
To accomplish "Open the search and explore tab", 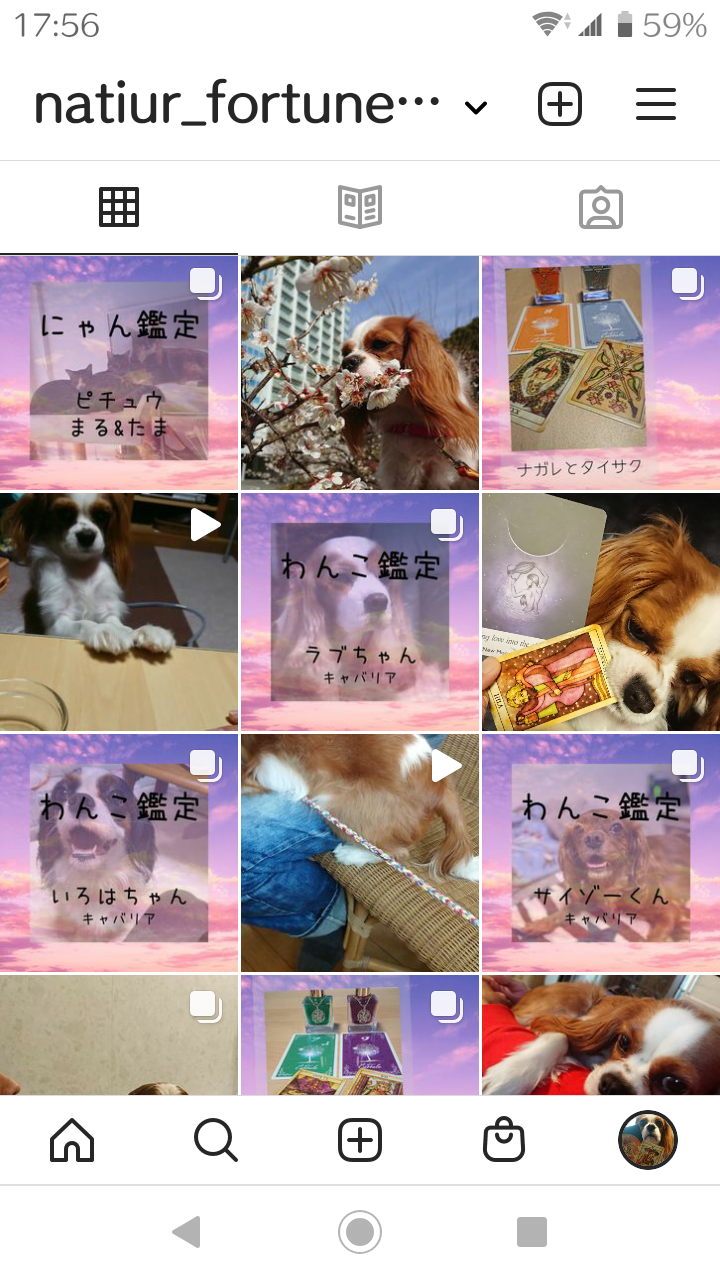I will point(216,1140).
